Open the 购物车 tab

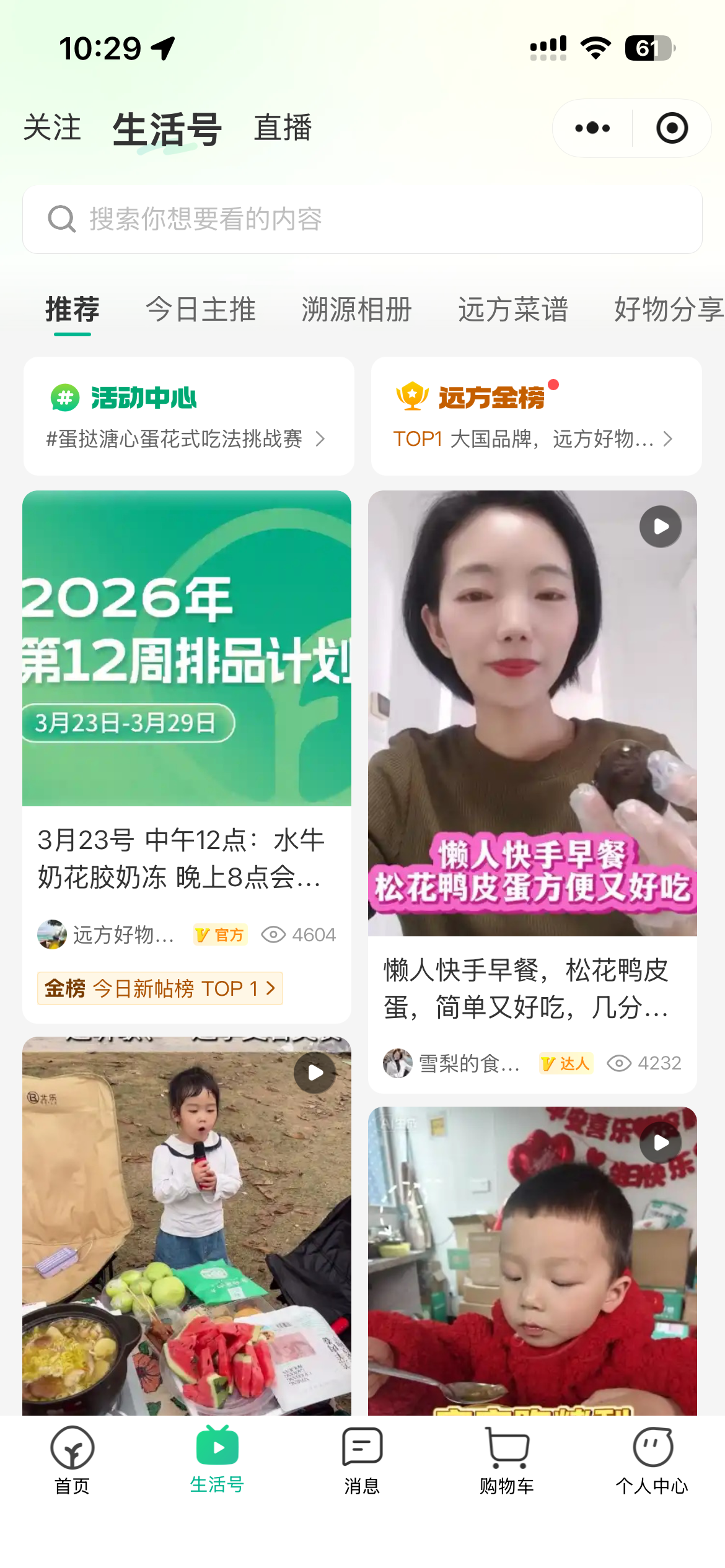pos(507,1460)
